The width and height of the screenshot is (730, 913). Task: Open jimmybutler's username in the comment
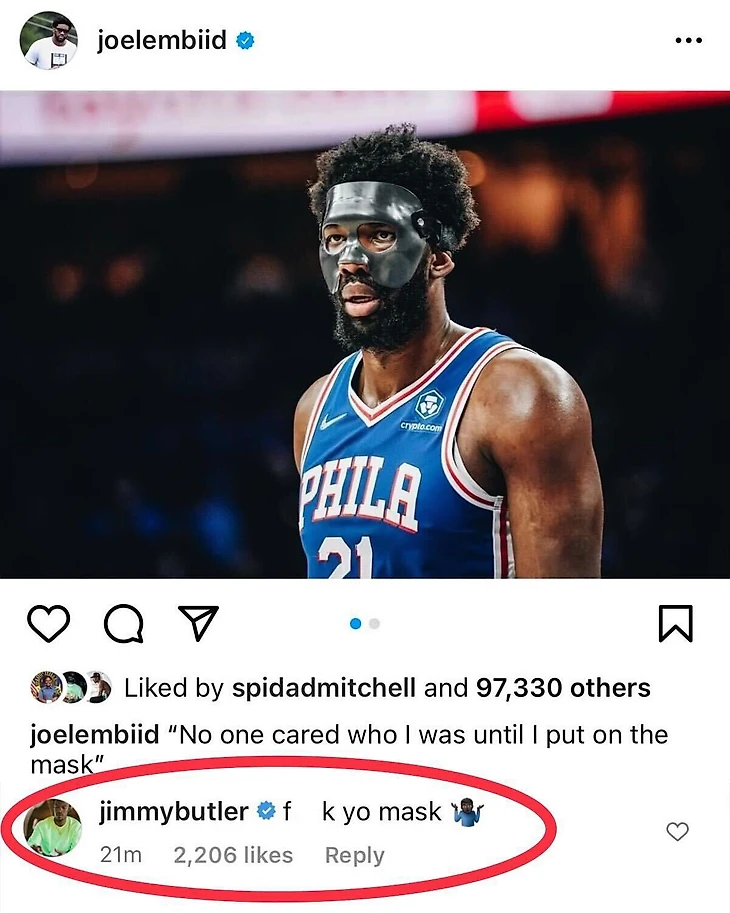click(x=173, y=812)
